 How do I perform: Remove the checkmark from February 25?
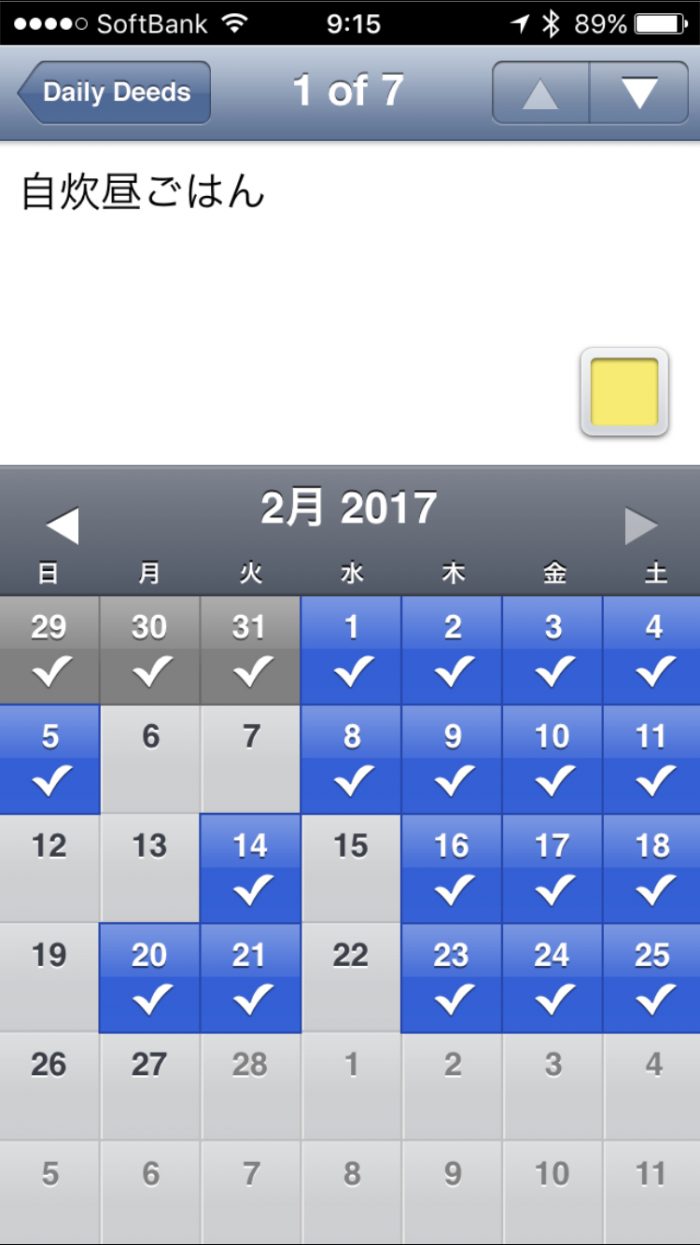(652, 977)
